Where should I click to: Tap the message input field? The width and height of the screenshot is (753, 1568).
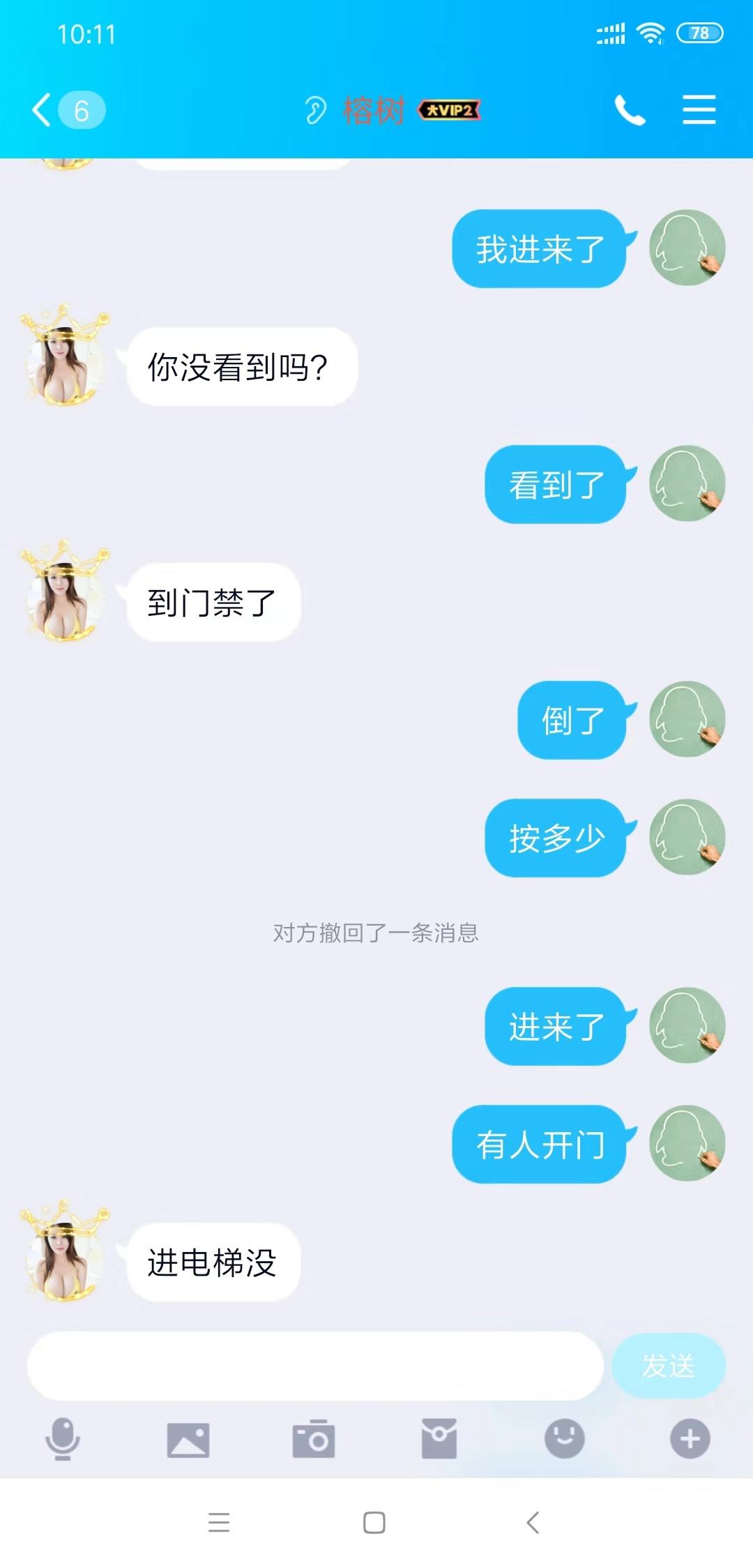tap(315, 1366)
